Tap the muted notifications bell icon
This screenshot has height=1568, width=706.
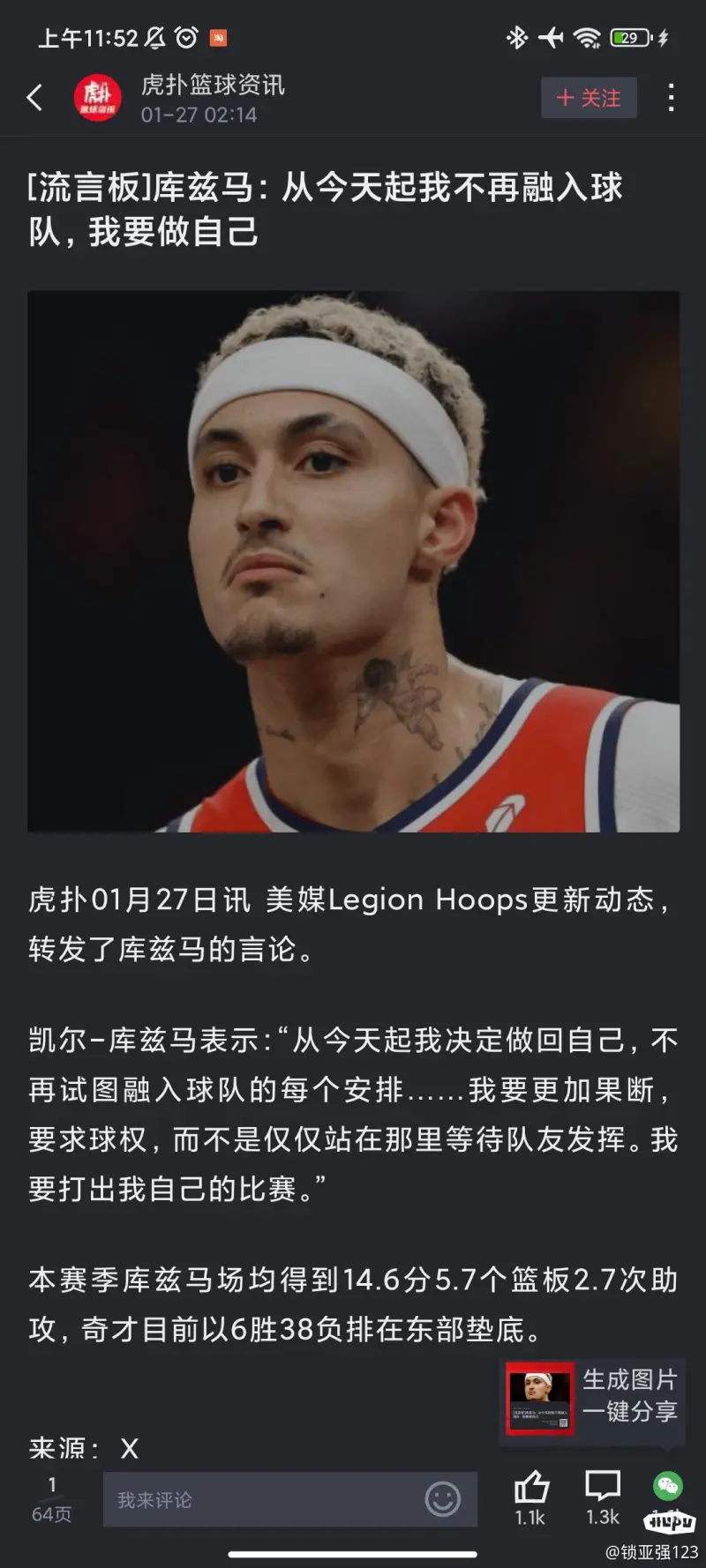coord(154,38)
